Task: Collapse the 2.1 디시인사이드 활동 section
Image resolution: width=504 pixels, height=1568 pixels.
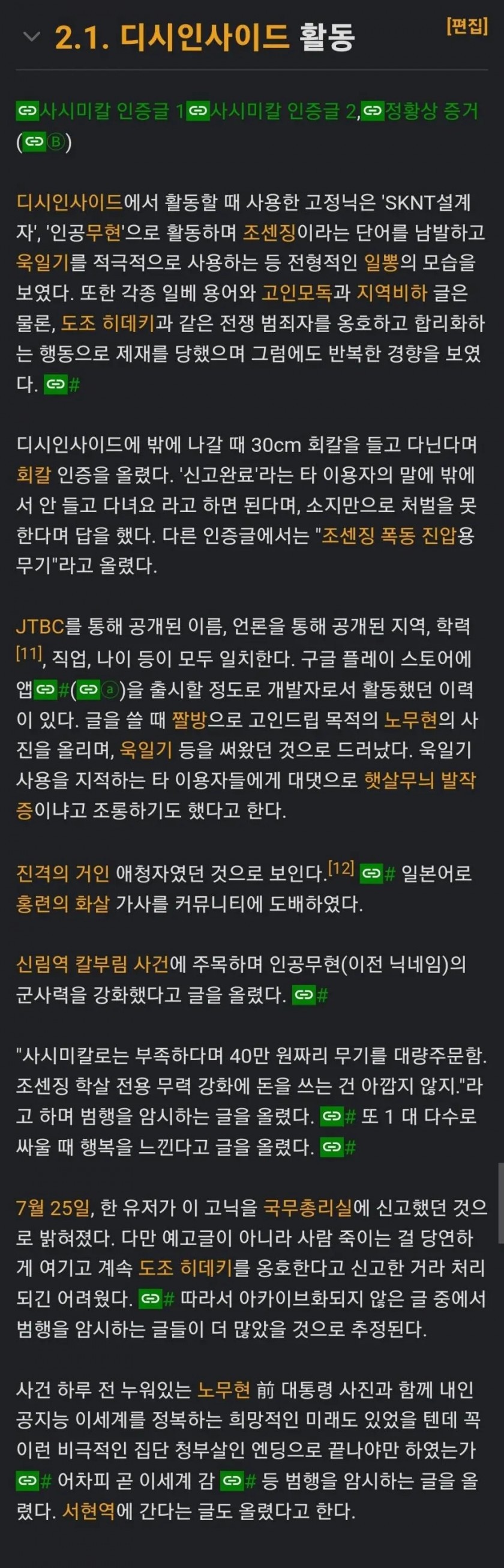Action: tap(31, 37)
